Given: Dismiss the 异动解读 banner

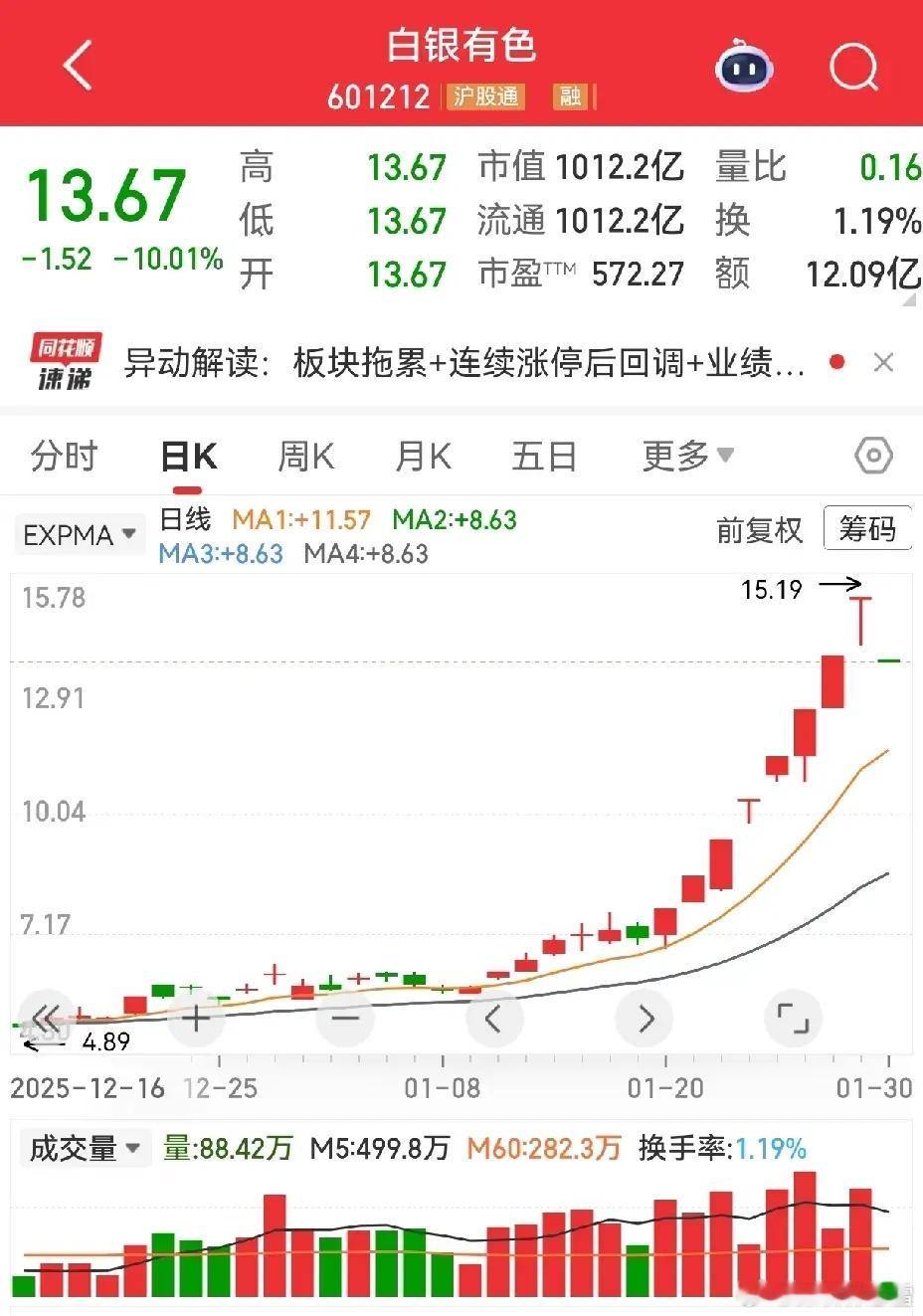Looking at the screenshot, I should (x=883, y=363).
